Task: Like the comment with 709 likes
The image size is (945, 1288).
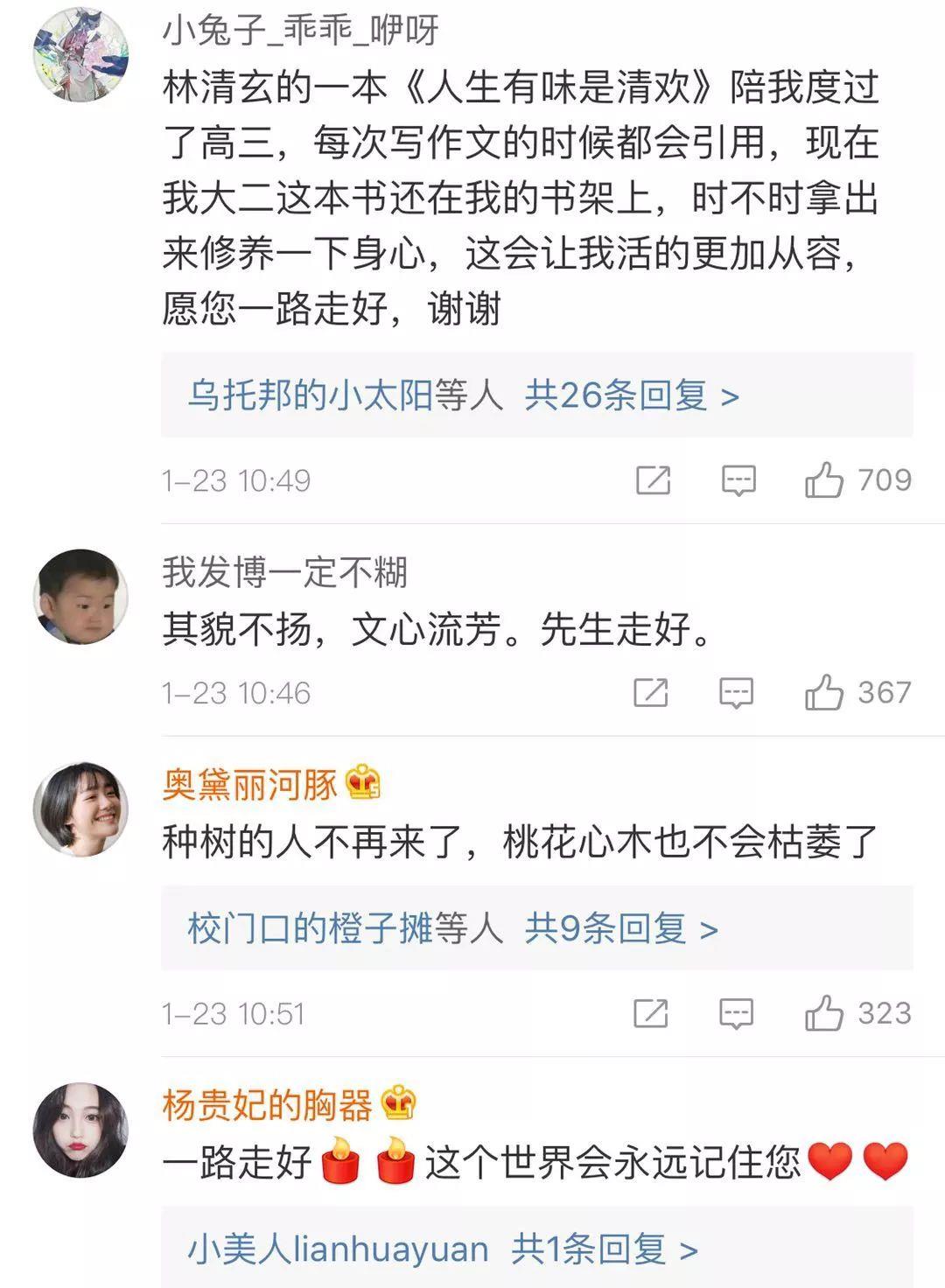Action: (824, 480)
